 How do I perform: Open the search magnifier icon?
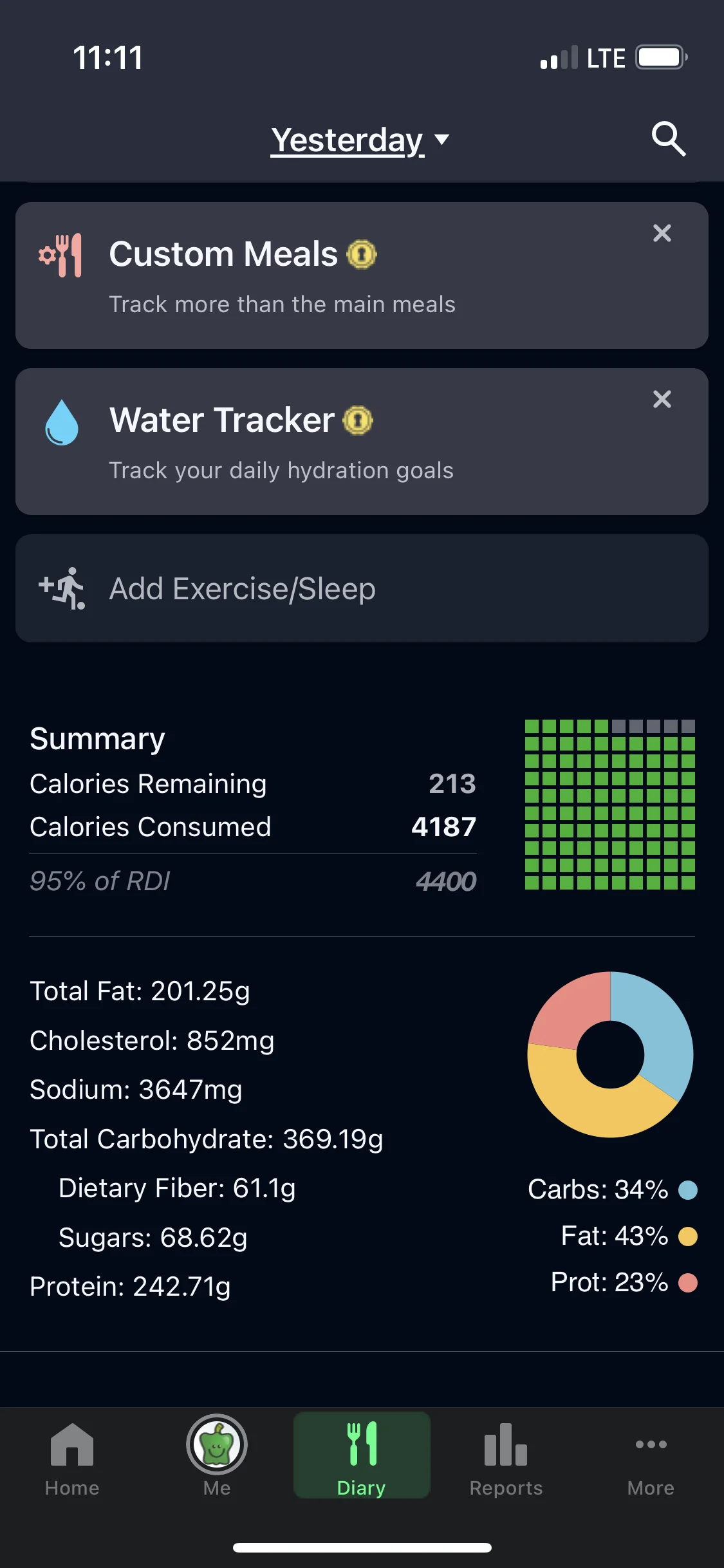[x=669, y=138]
